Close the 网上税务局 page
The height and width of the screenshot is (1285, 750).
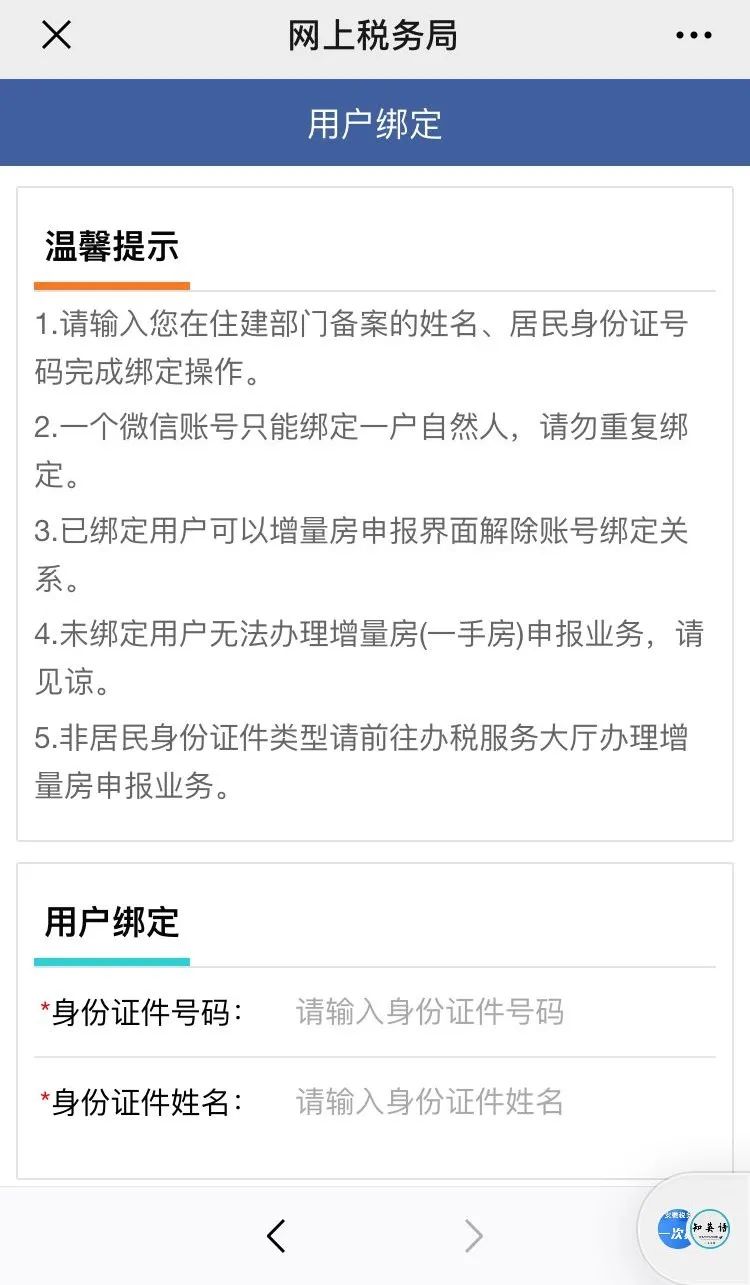[56, 36]
